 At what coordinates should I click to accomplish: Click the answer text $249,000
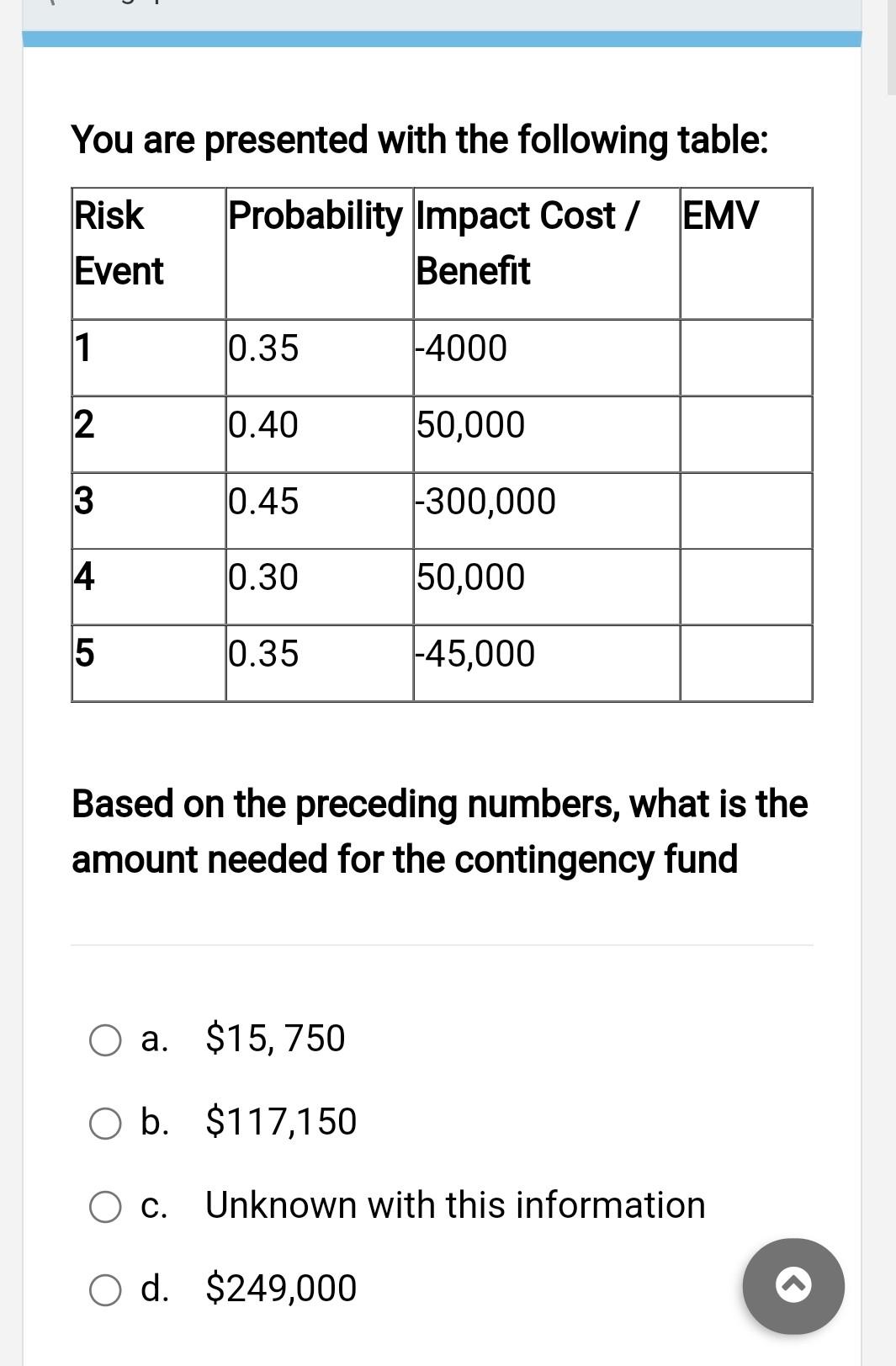(x=278, y=1286)
